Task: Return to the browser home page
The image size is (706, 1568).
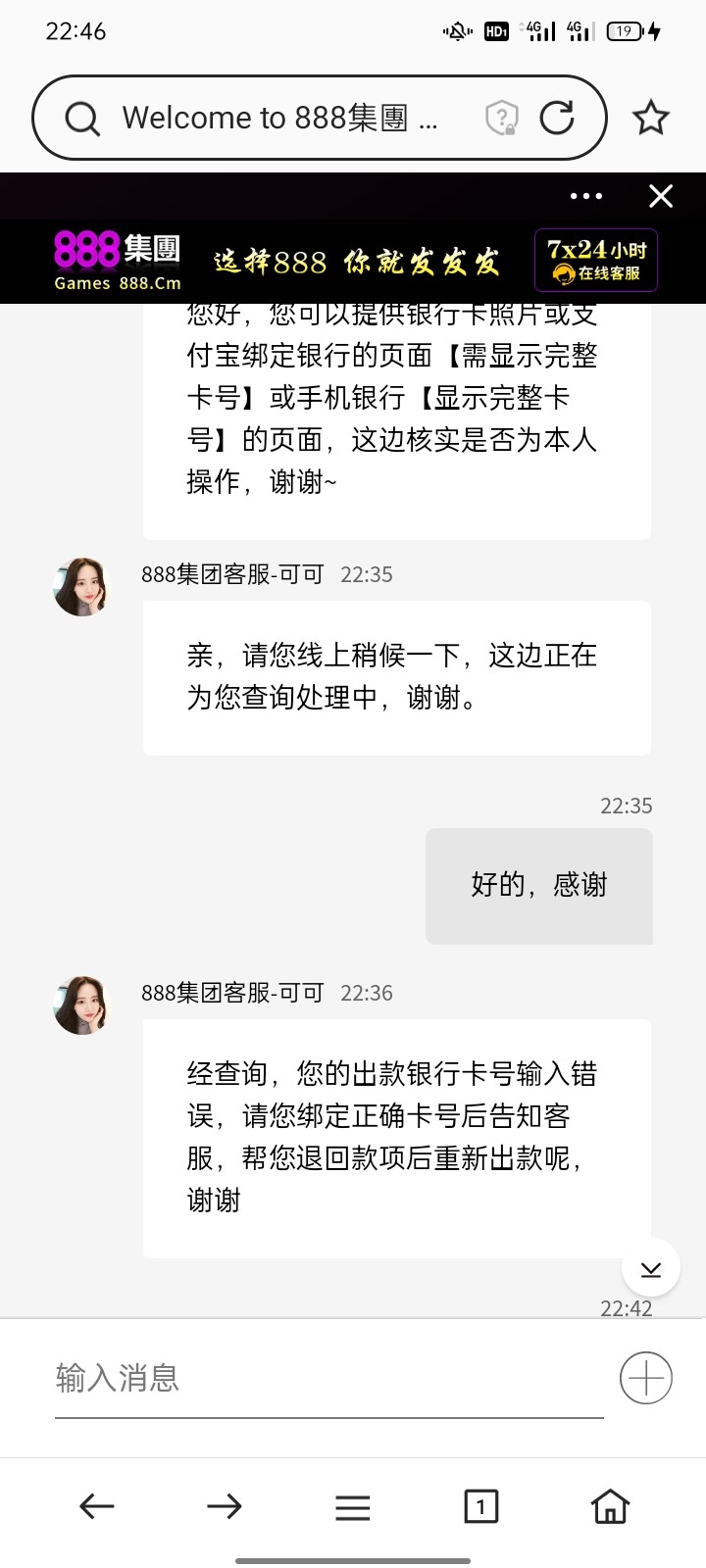Action: pyautogui.click(x=609, y=1506)
